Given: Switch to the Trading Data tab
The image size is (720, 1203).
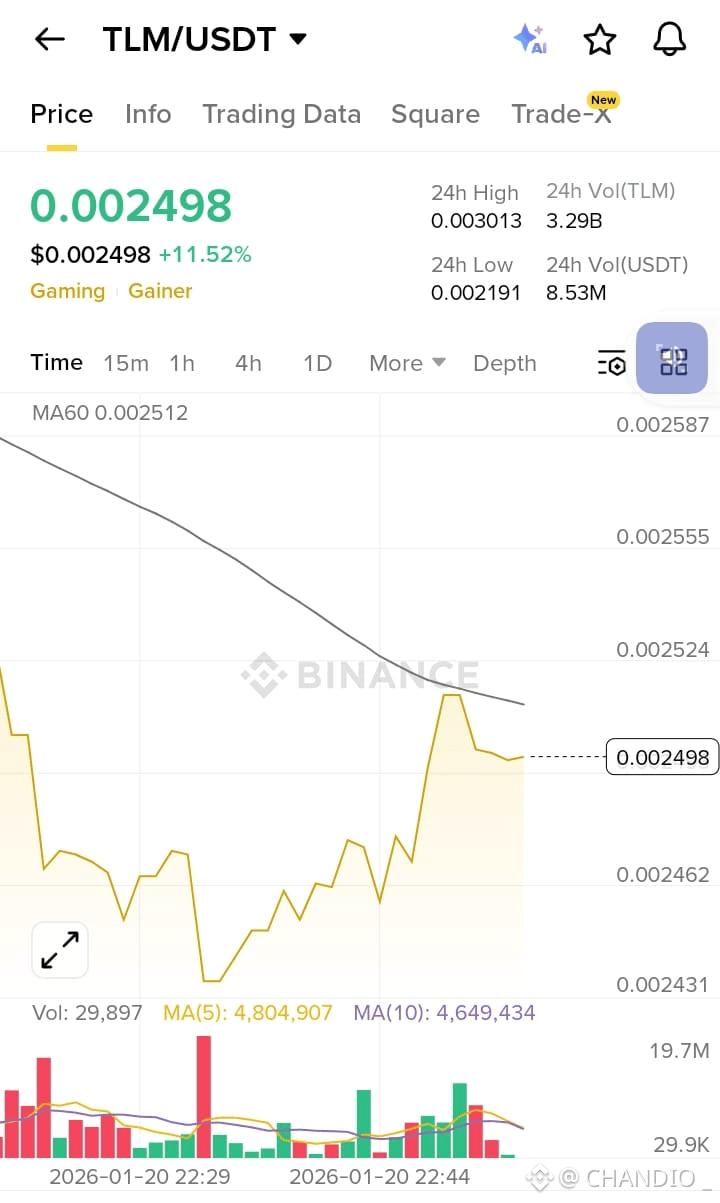Looking at the screenshot, I should (281, 114).
